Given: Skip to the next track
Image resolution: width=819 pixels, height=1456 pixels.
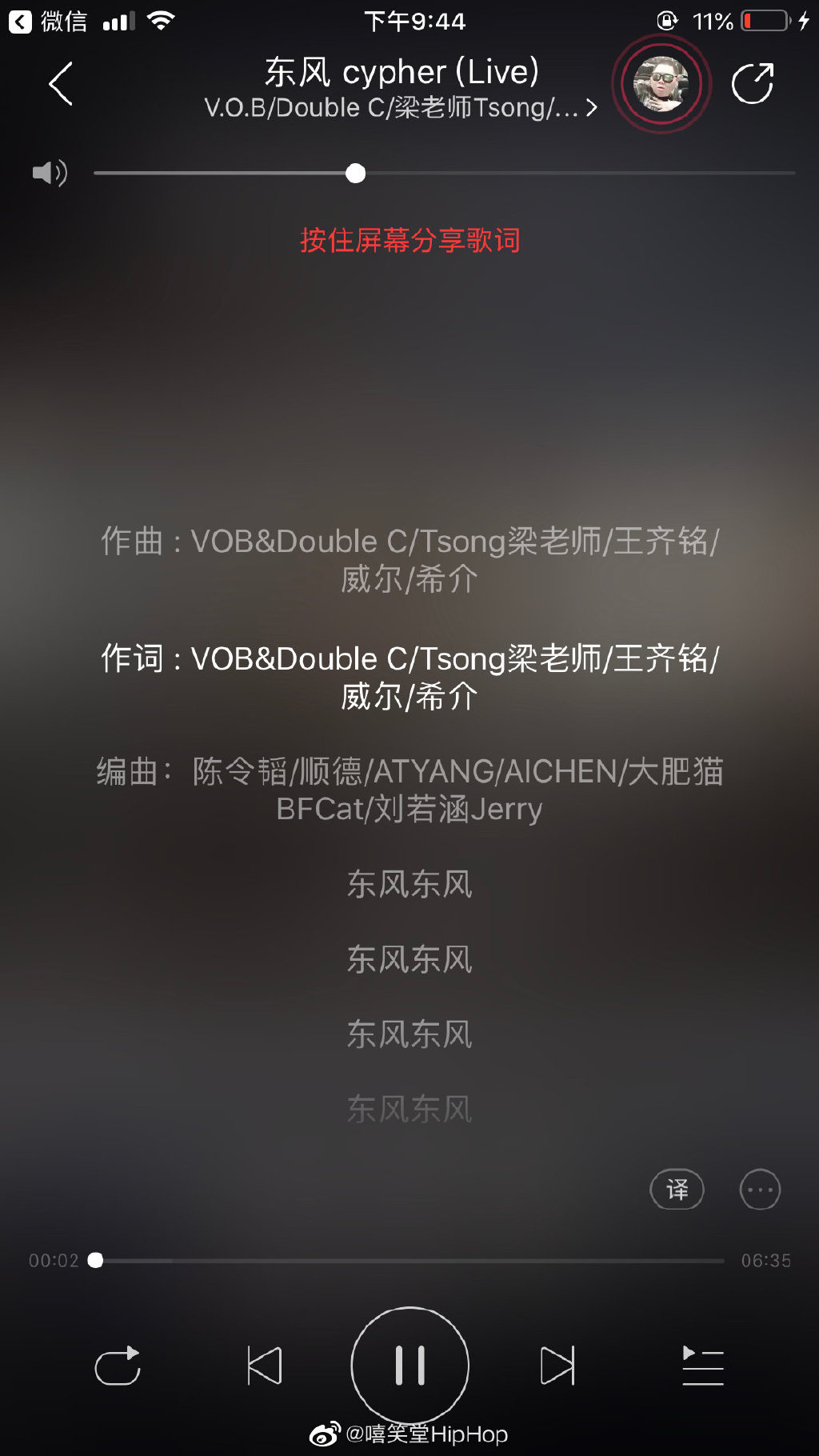Looking at the screenshot, I should pyautogui.click(x=557, y=1365).
